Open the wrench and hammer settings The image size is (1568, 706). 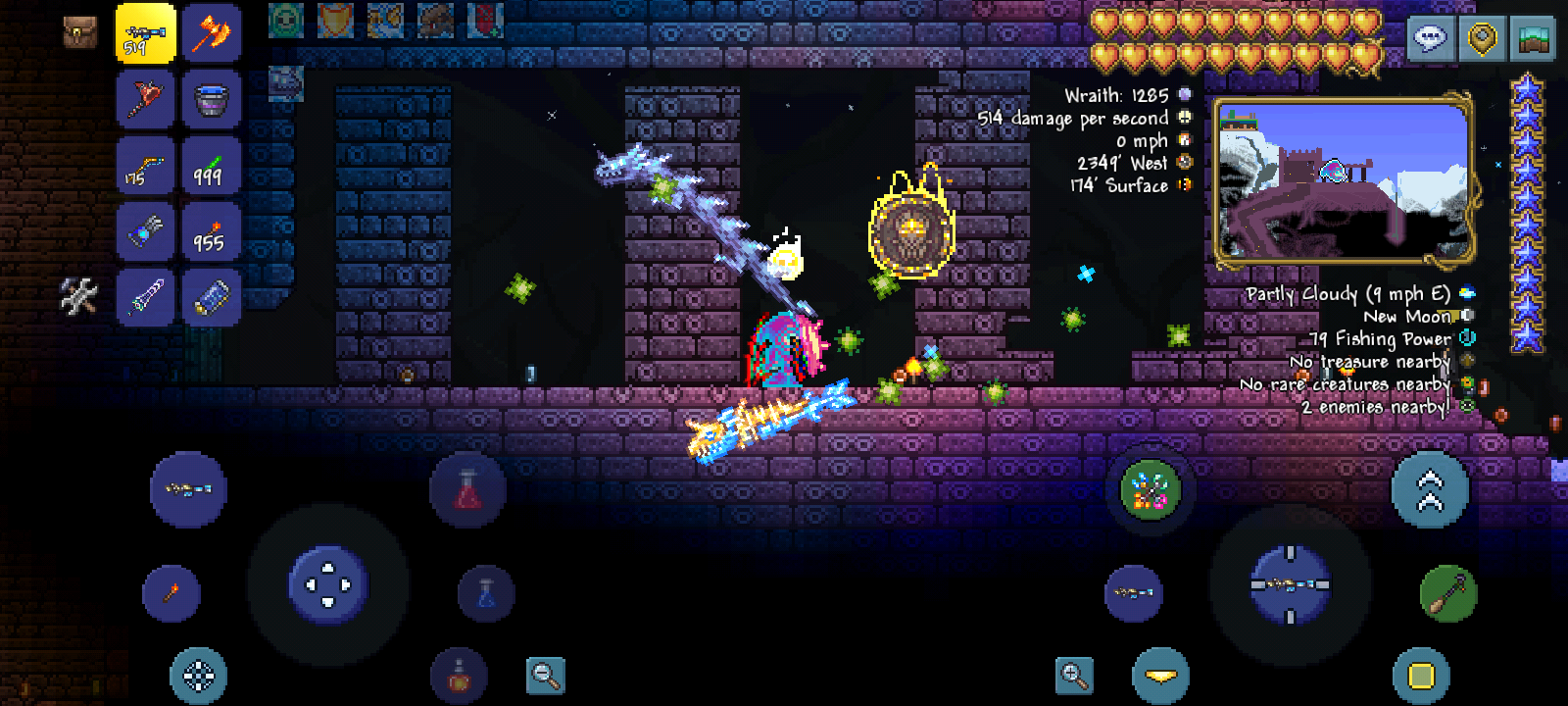[x=78, y=295]
